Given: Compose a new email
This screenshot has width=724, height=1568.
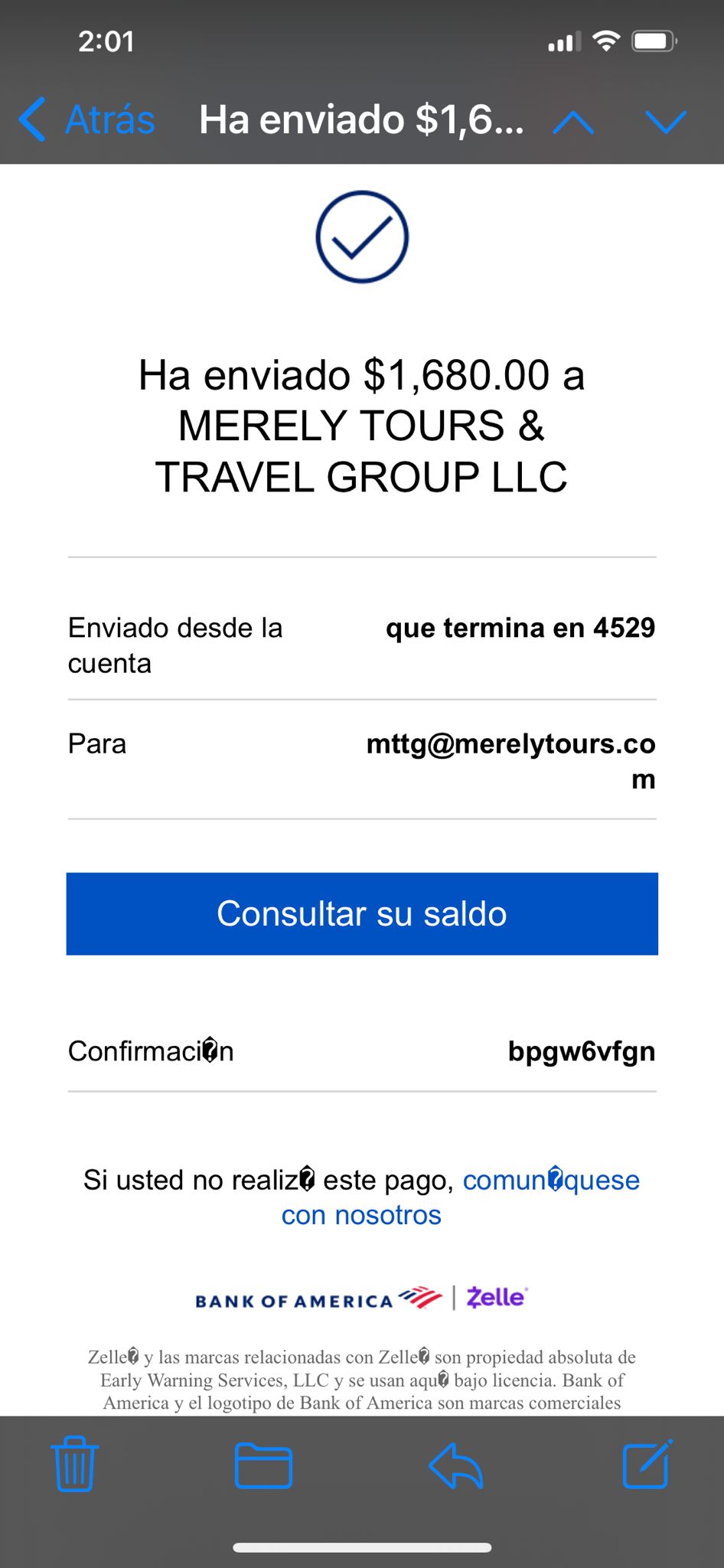Looking at the screenshot, I should tap(647, 1464).
